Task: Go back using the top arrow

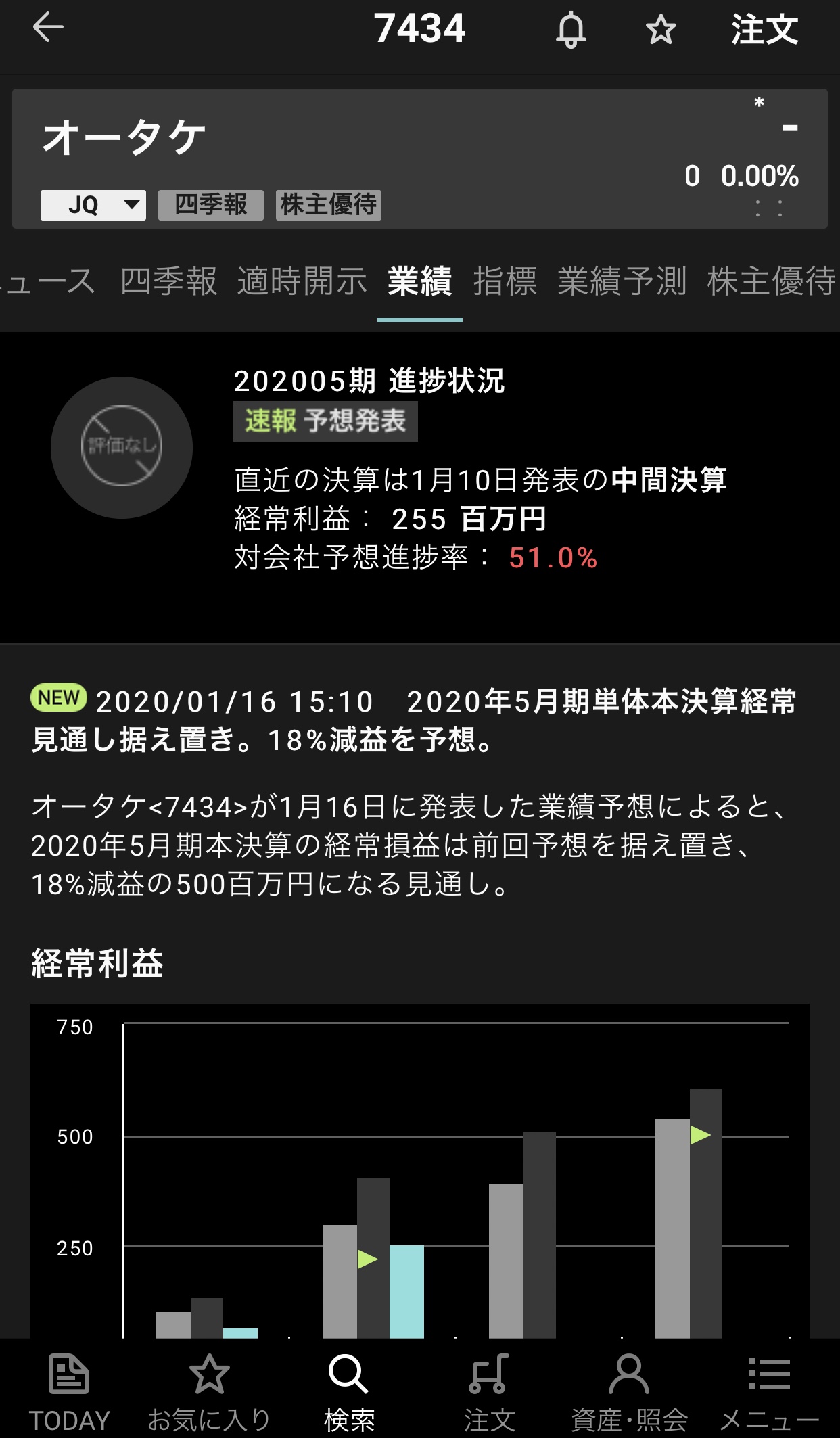Action: (48, 28)
